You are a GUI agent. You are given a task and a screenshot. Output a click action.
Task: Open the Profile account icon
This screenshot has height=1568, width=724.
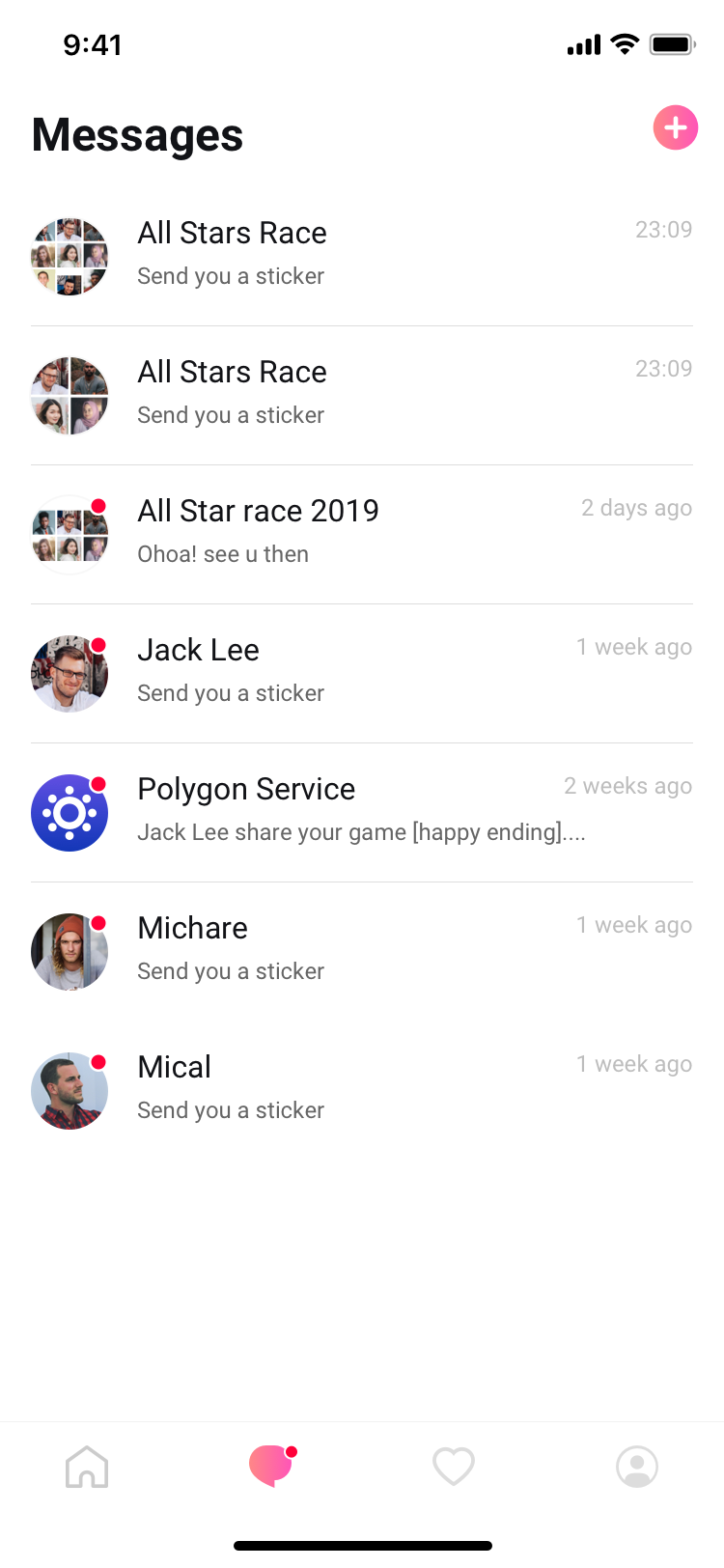pyautogui.click(x=637, y=1466)
